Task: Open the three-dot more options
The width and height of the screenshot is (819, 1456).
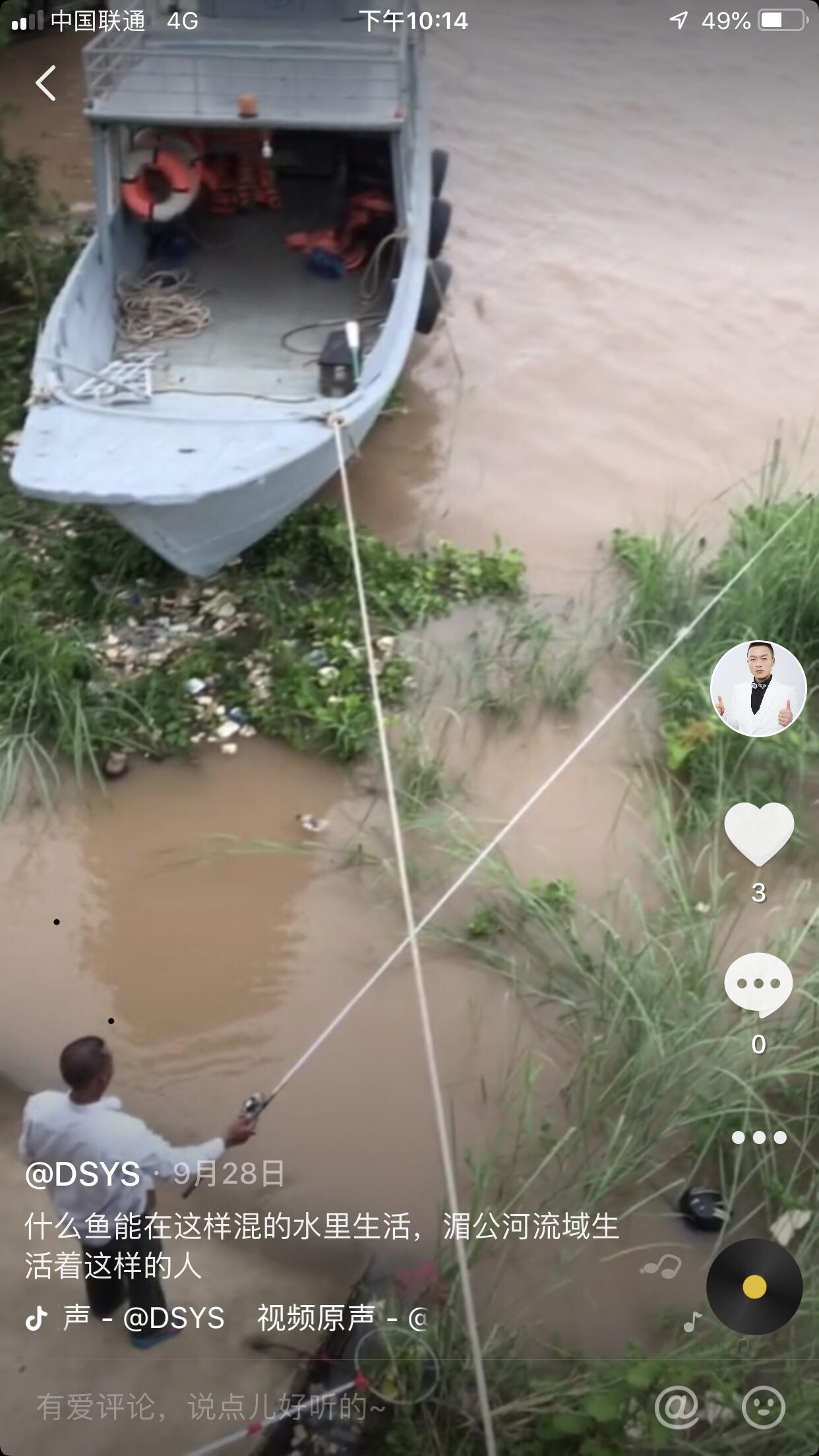Action: [x=759, y=1137]
